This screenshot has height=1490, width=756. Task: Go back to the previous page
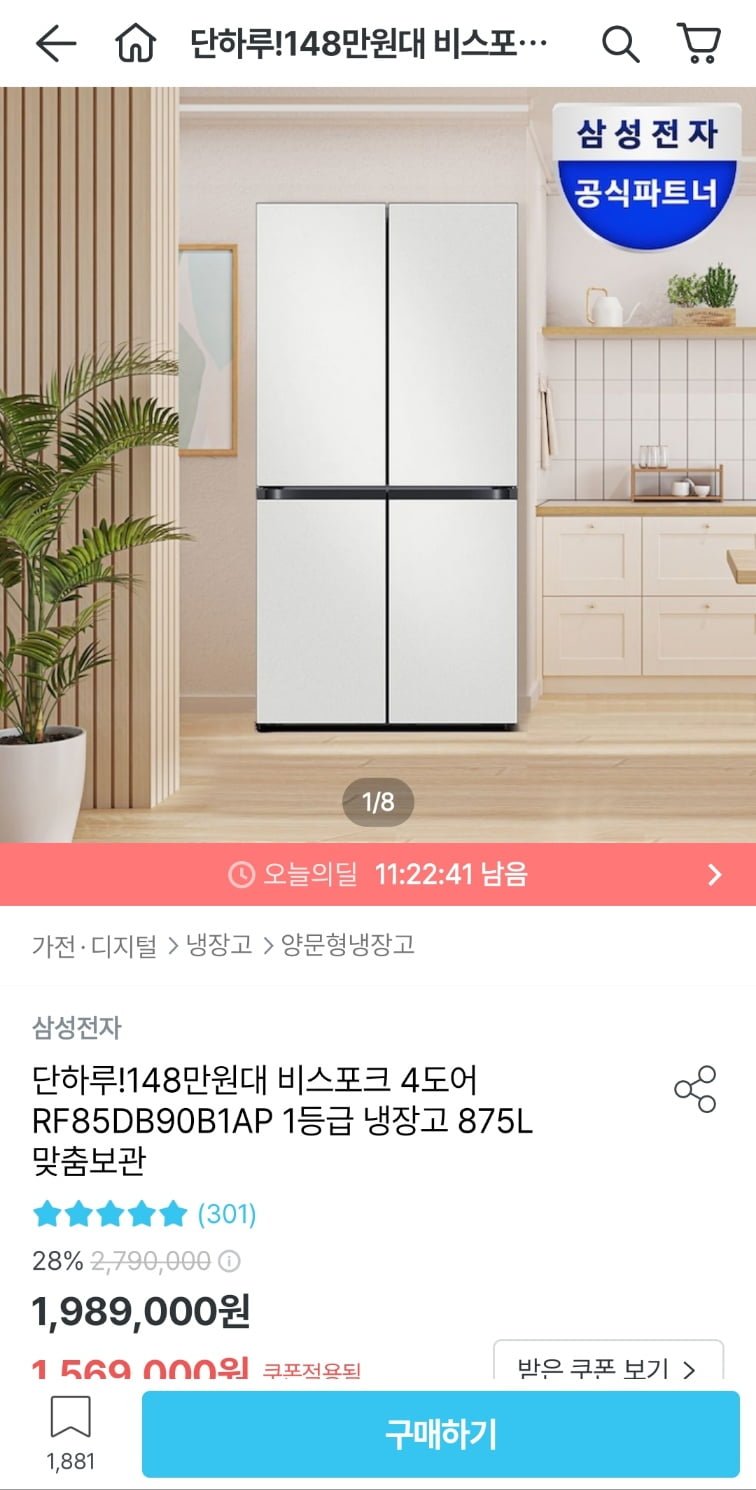[x=55, y=43]
